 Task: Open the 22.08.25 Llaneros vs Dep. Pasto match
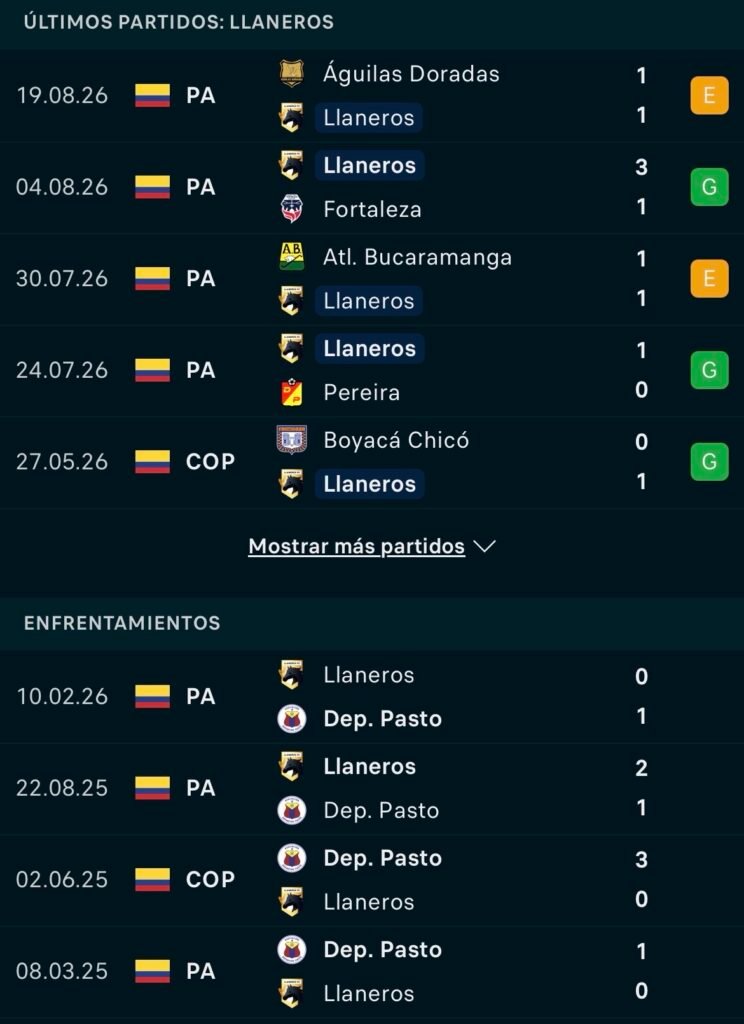(x=372, y=788)
